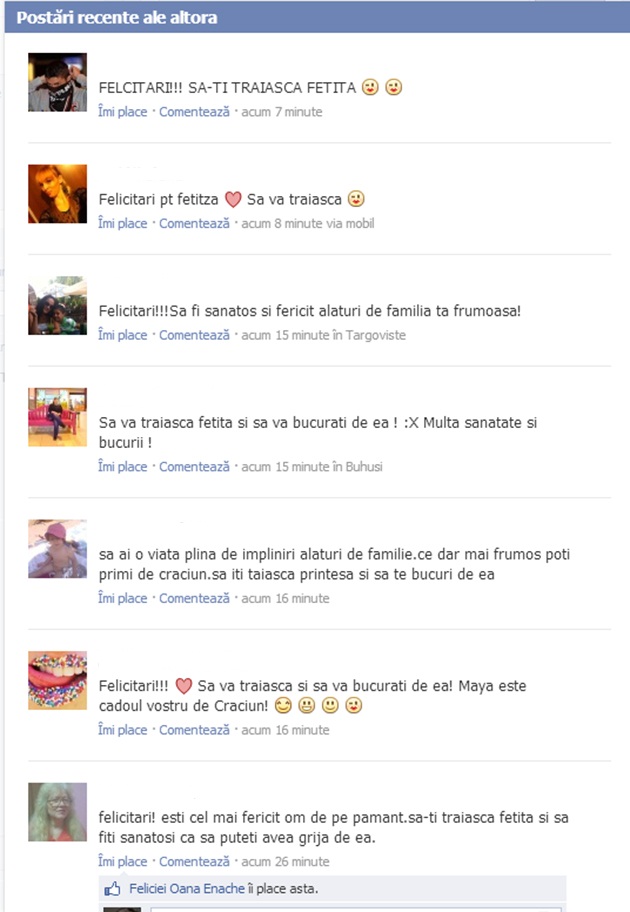The height and width of the screenshot is (912, 630).
Task: Open the Targoviste location link
Action: coord(375,336)
